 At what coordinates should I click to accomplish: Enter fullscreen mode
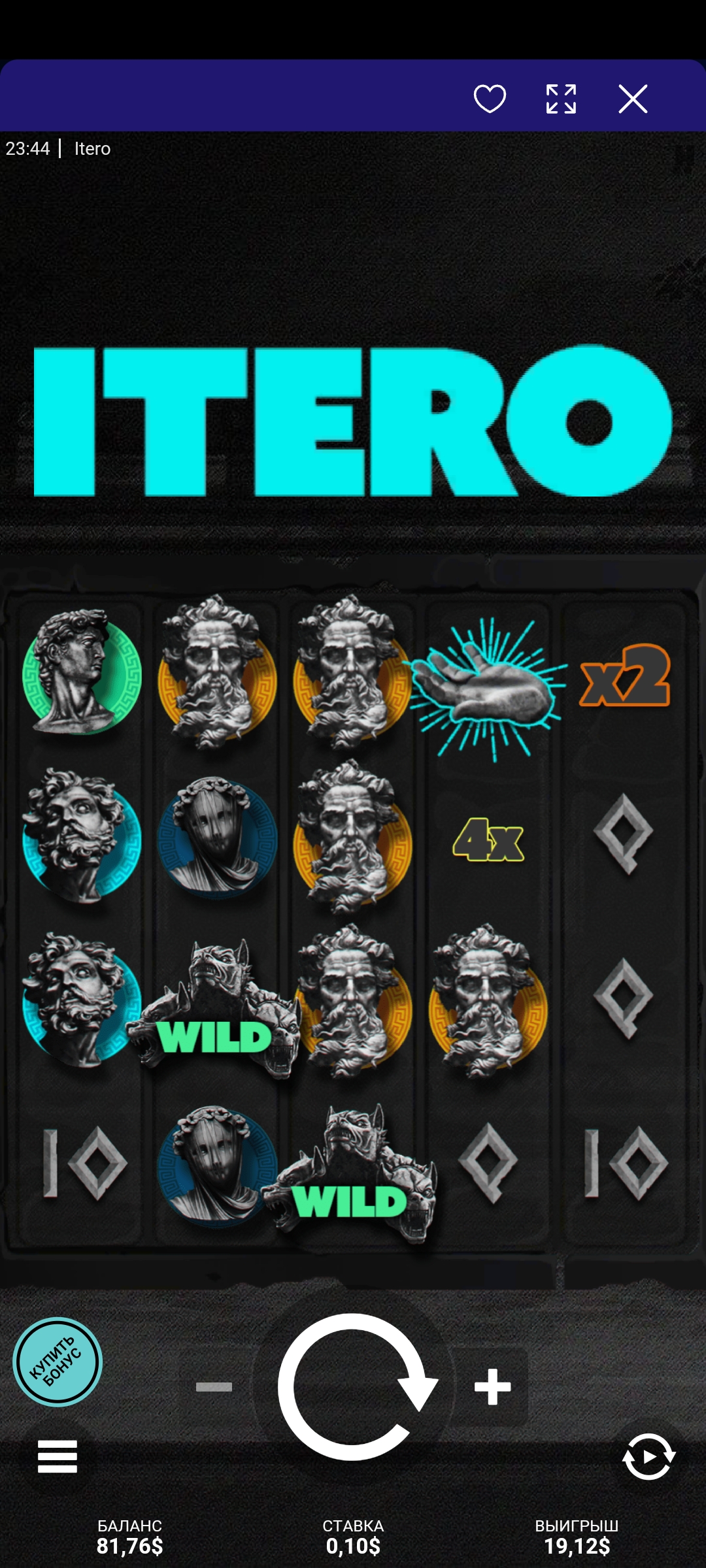coord(561,99)
